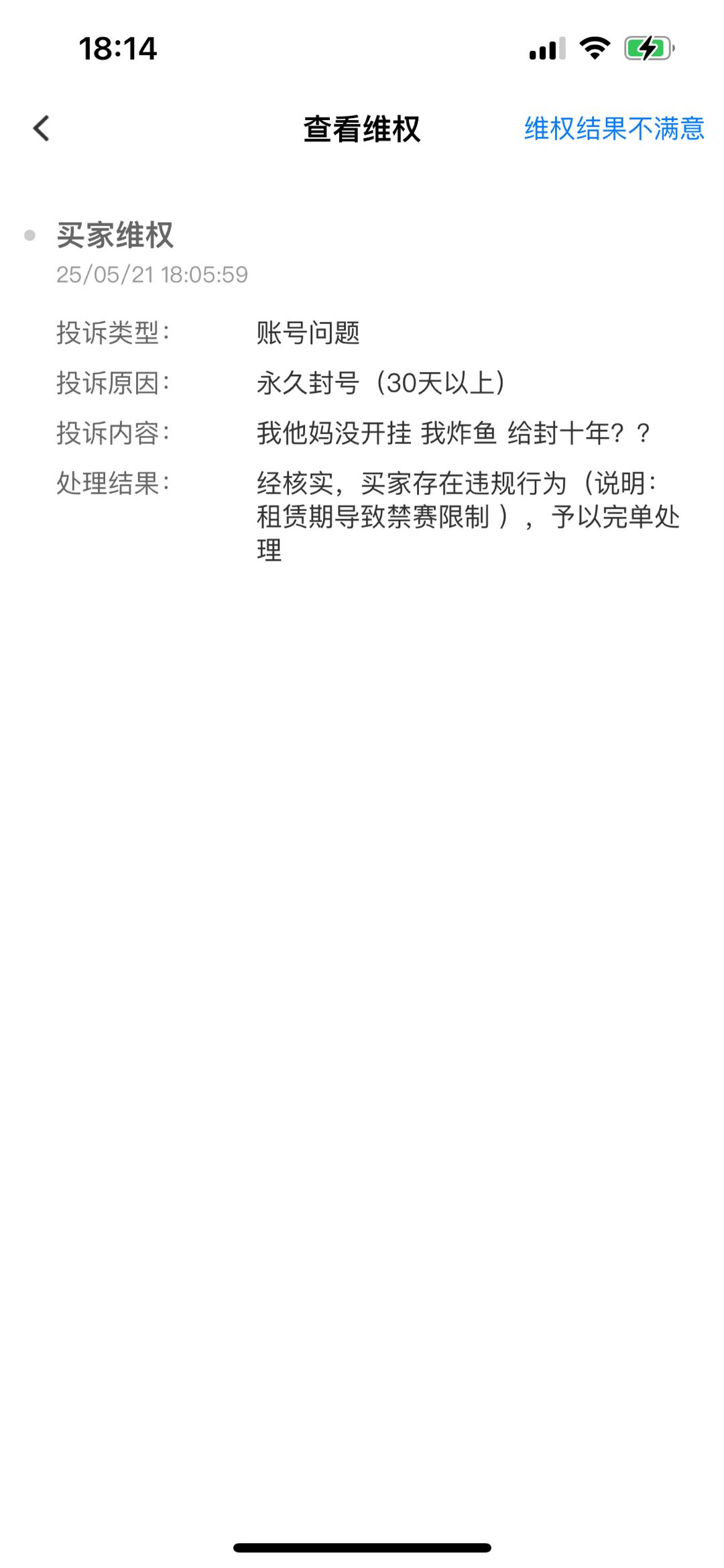
Task: Go back with the top-left arrow
Action: point(42,128)
